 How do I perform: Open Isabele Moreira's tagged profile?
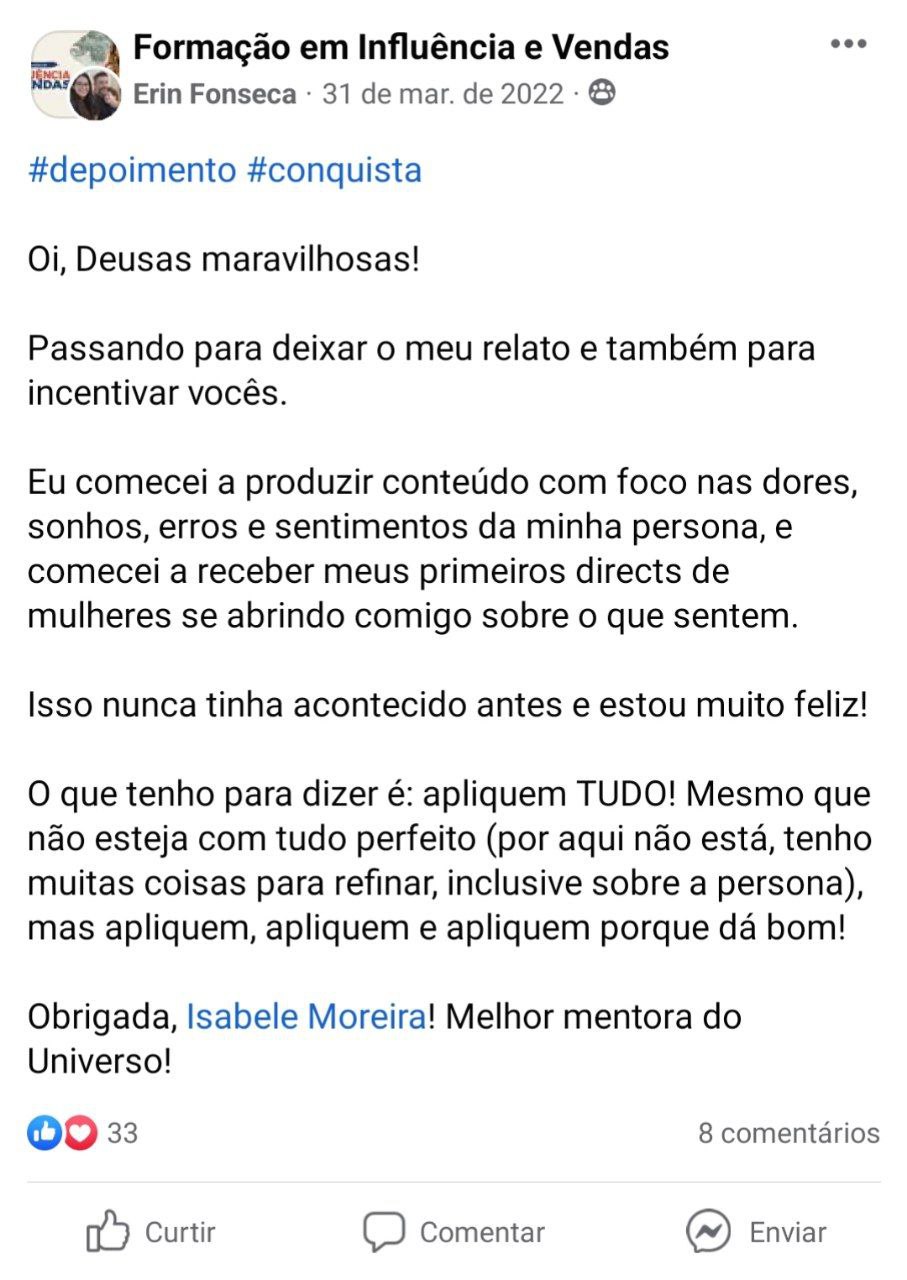306,1017
